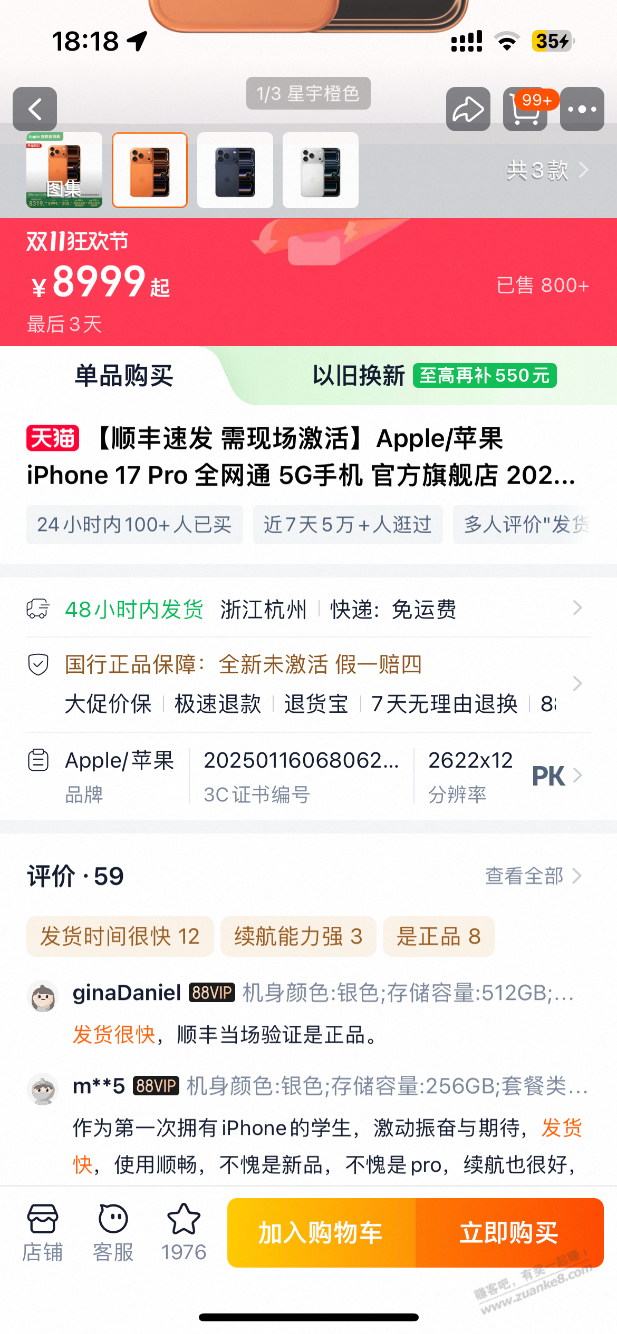Open the 图集 gallery thumbnail

point(64,170)
